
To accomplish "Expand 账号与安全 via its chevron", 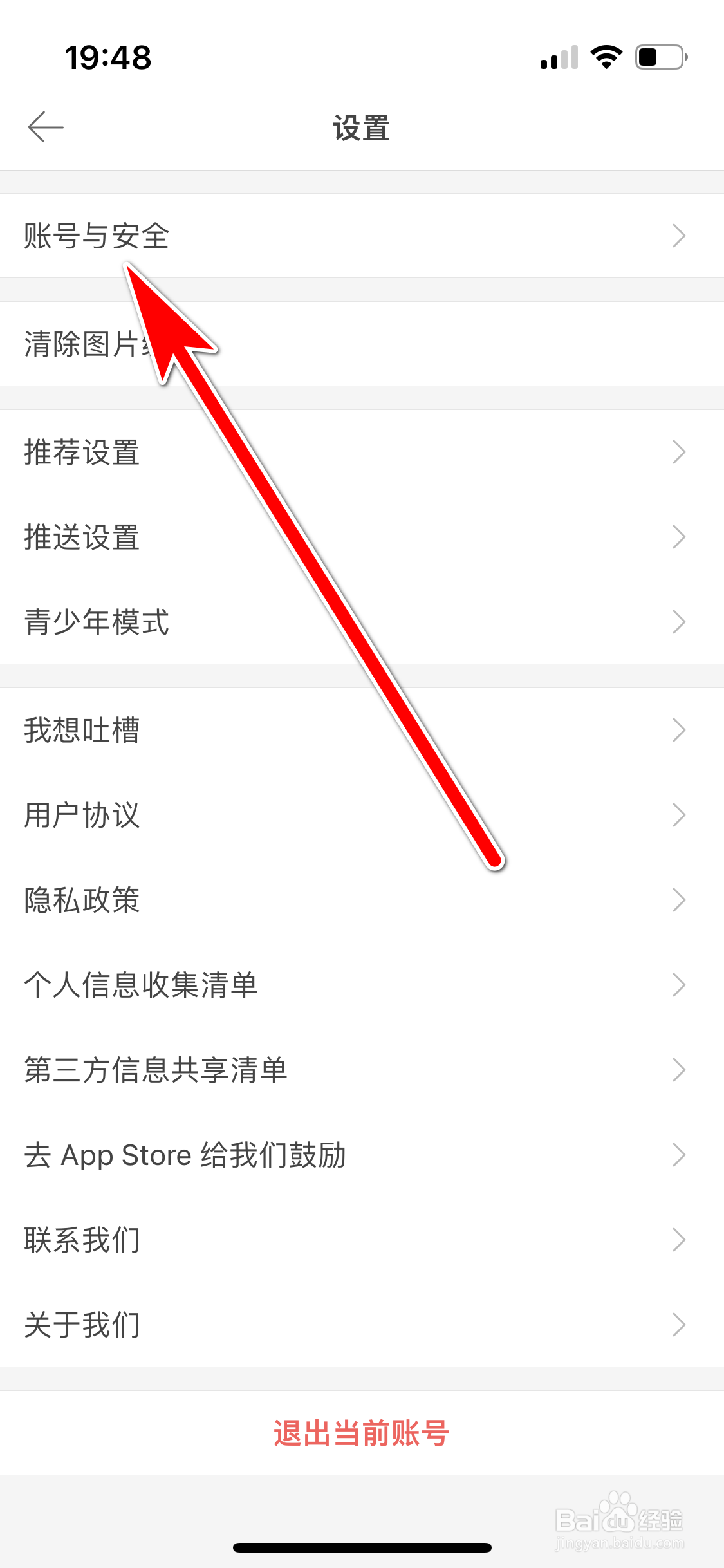I will (x=679, y=236).
